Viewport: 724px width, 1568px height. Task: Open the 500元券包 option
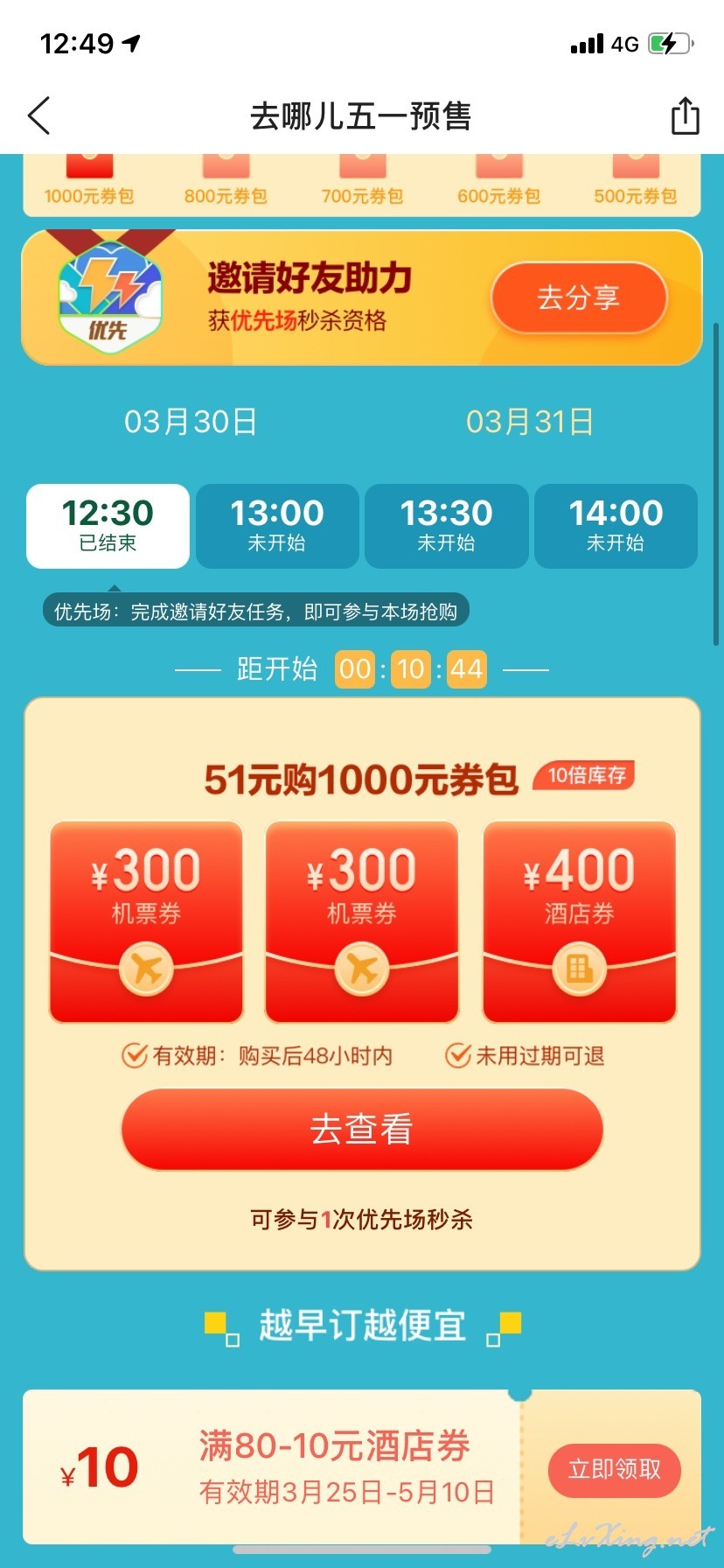pyautogui.click(x=636, y=182)
